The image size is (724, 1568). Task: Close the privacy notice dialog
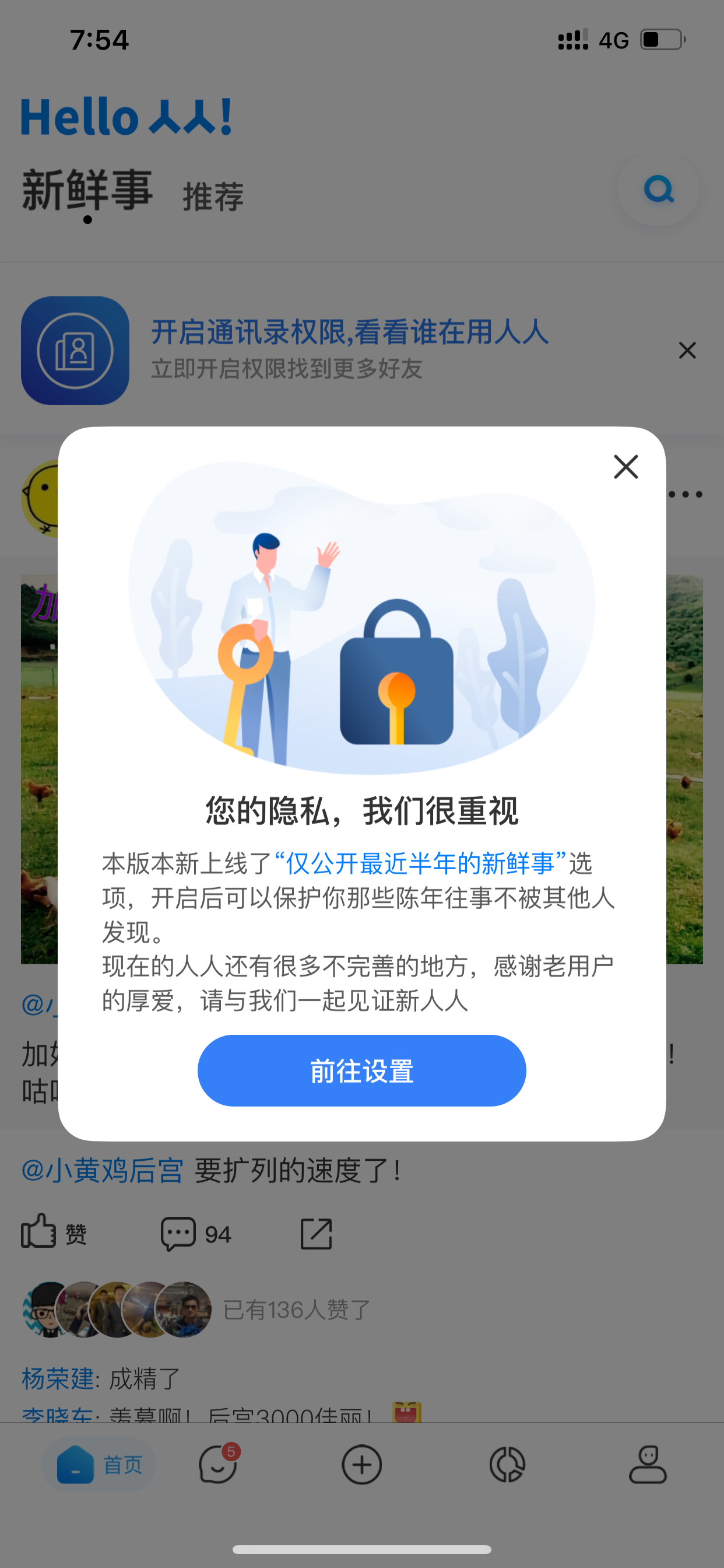[x=625, y=467]
